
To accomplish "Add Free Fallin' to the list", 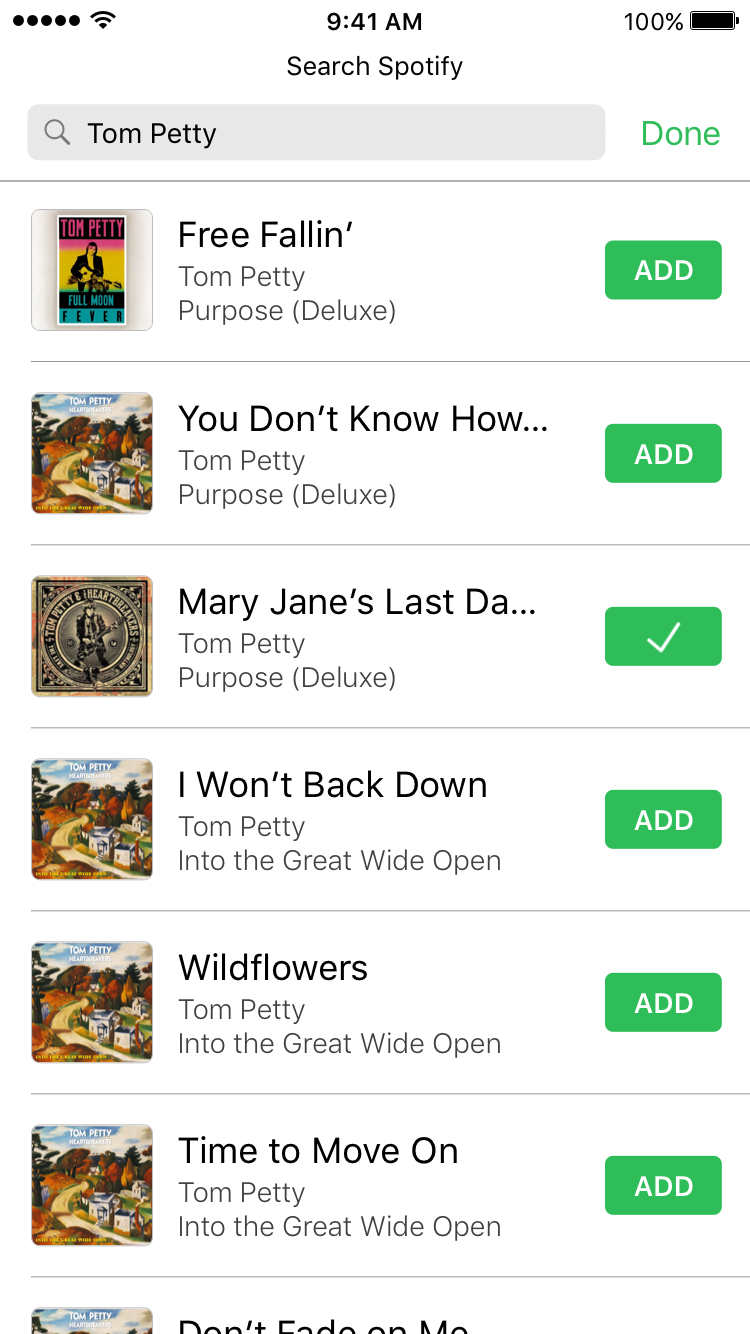I will (x=663, y=270).
